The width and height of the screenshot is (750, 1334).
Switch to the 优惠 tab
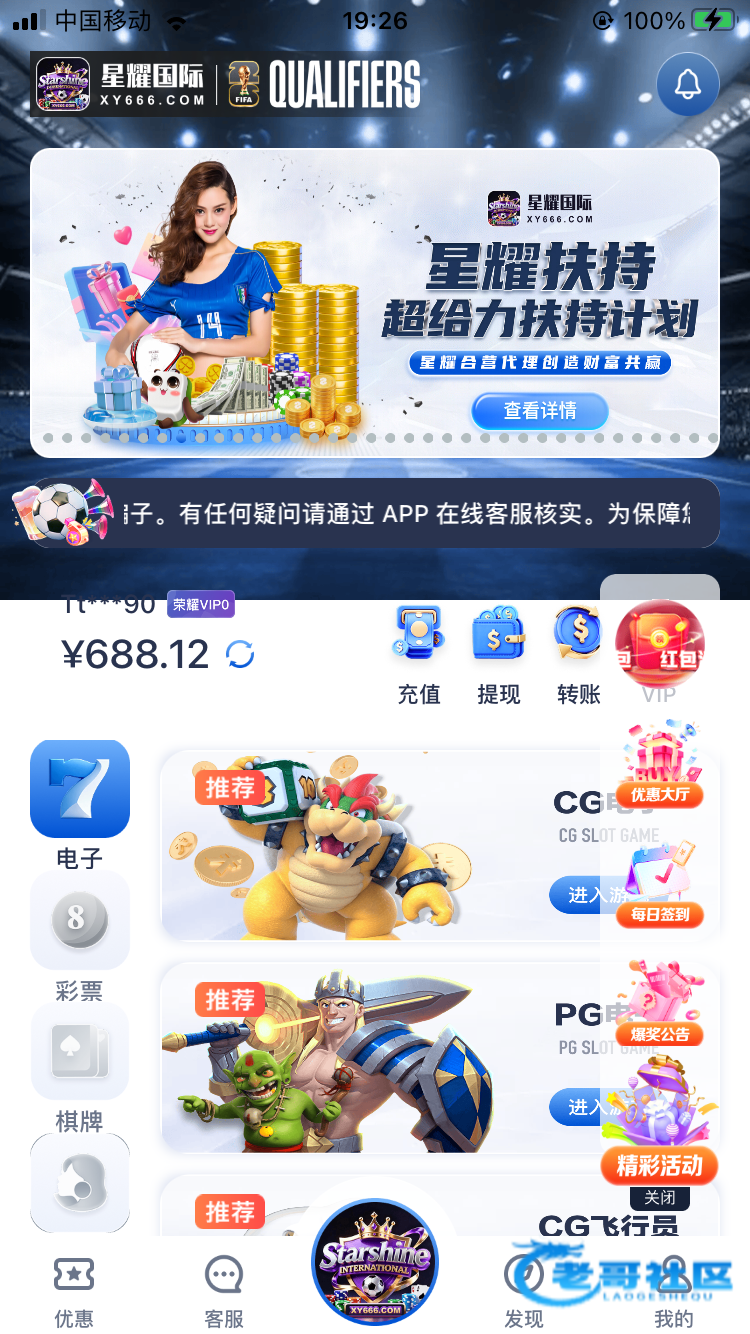(x=74, y=1292)
